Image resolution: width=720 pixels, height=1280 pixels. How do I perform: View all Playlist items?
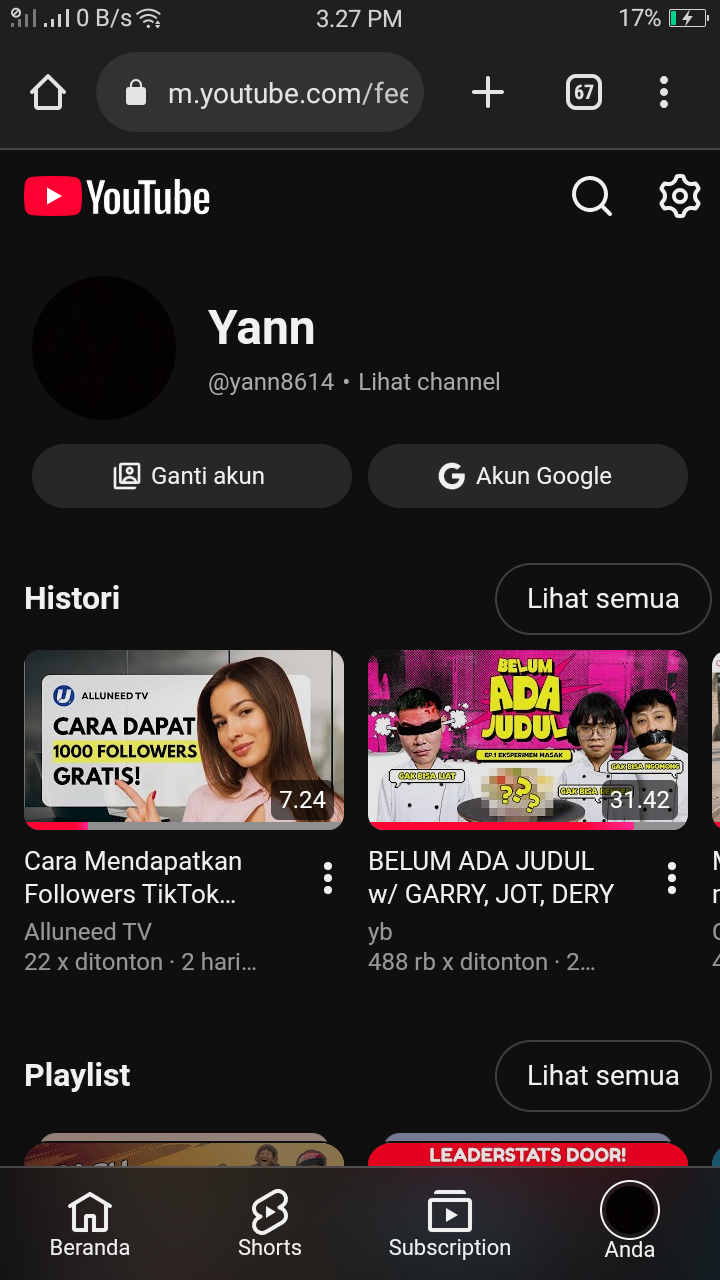(x=603, y=1076)
